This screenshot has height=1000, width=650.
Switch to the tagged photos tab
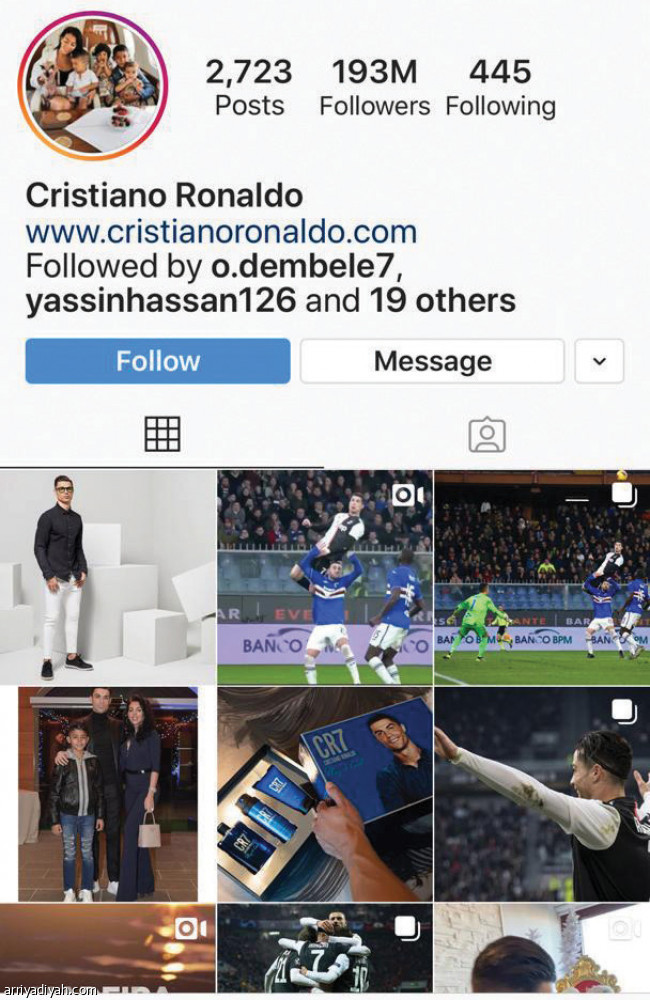tap(487, 434)
